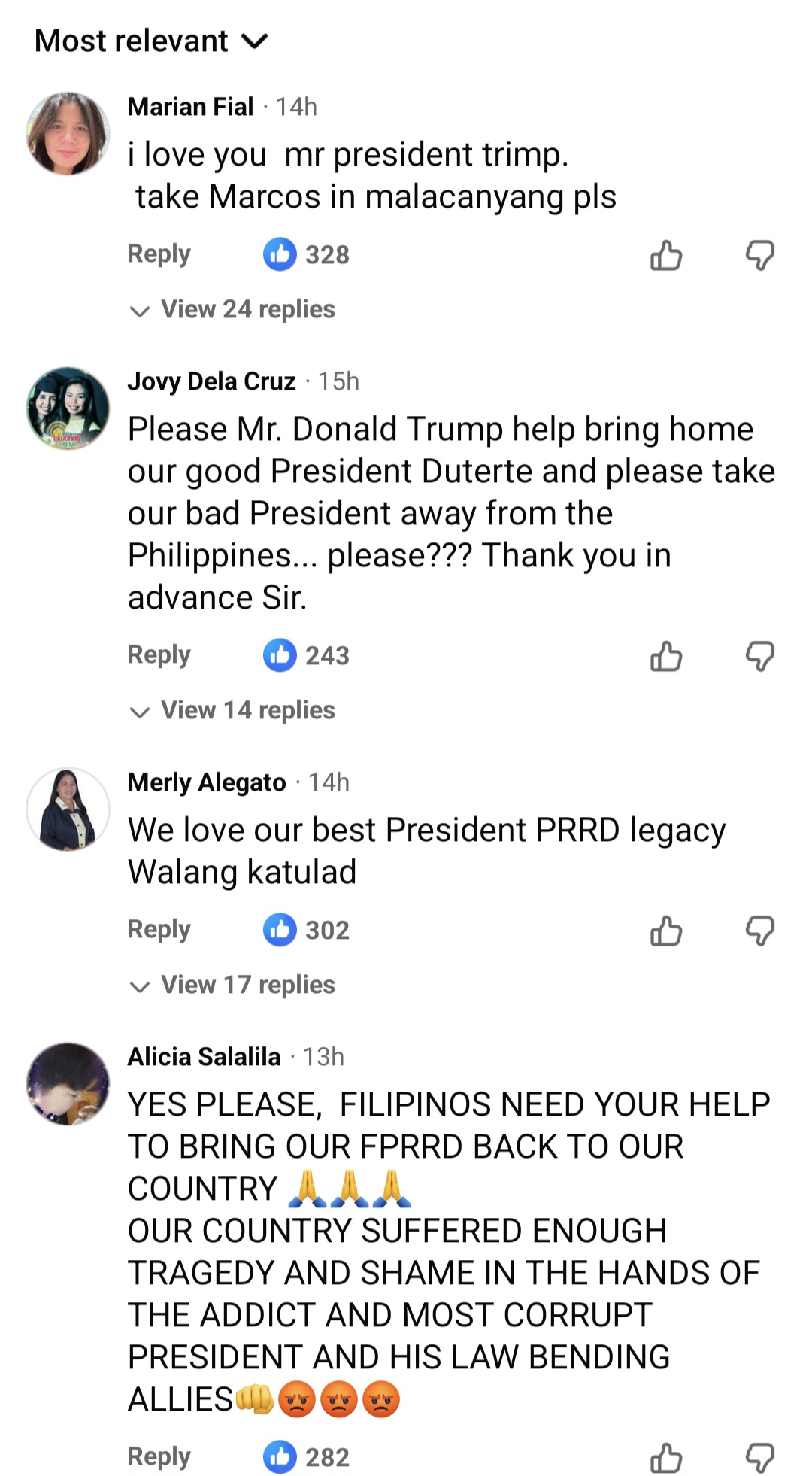Thumbs down Jovy Dela Cruz's comment
The height and width of the screenshot is (1476, 812).
(x=759, y=656)
